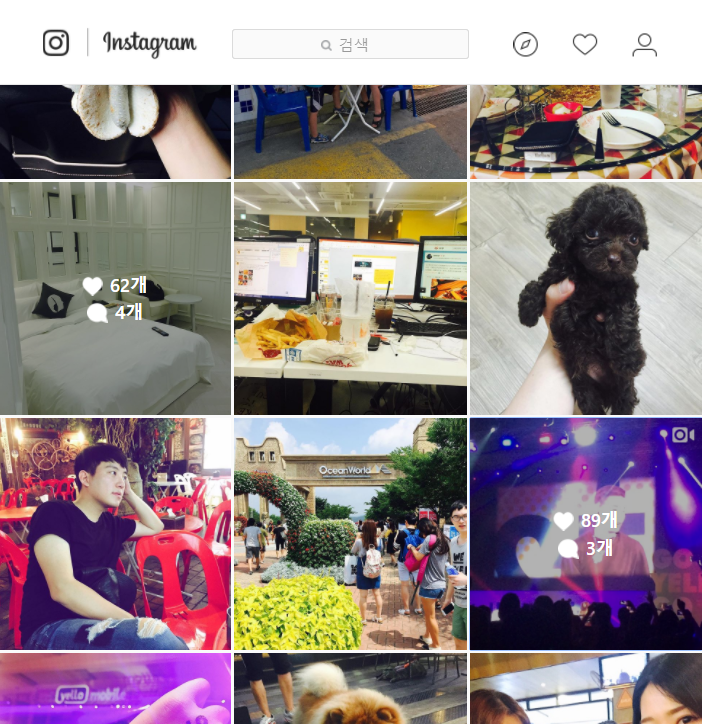Go to the profile icon
Viewport: 702px width, 724px height.
tap(645, 44)
